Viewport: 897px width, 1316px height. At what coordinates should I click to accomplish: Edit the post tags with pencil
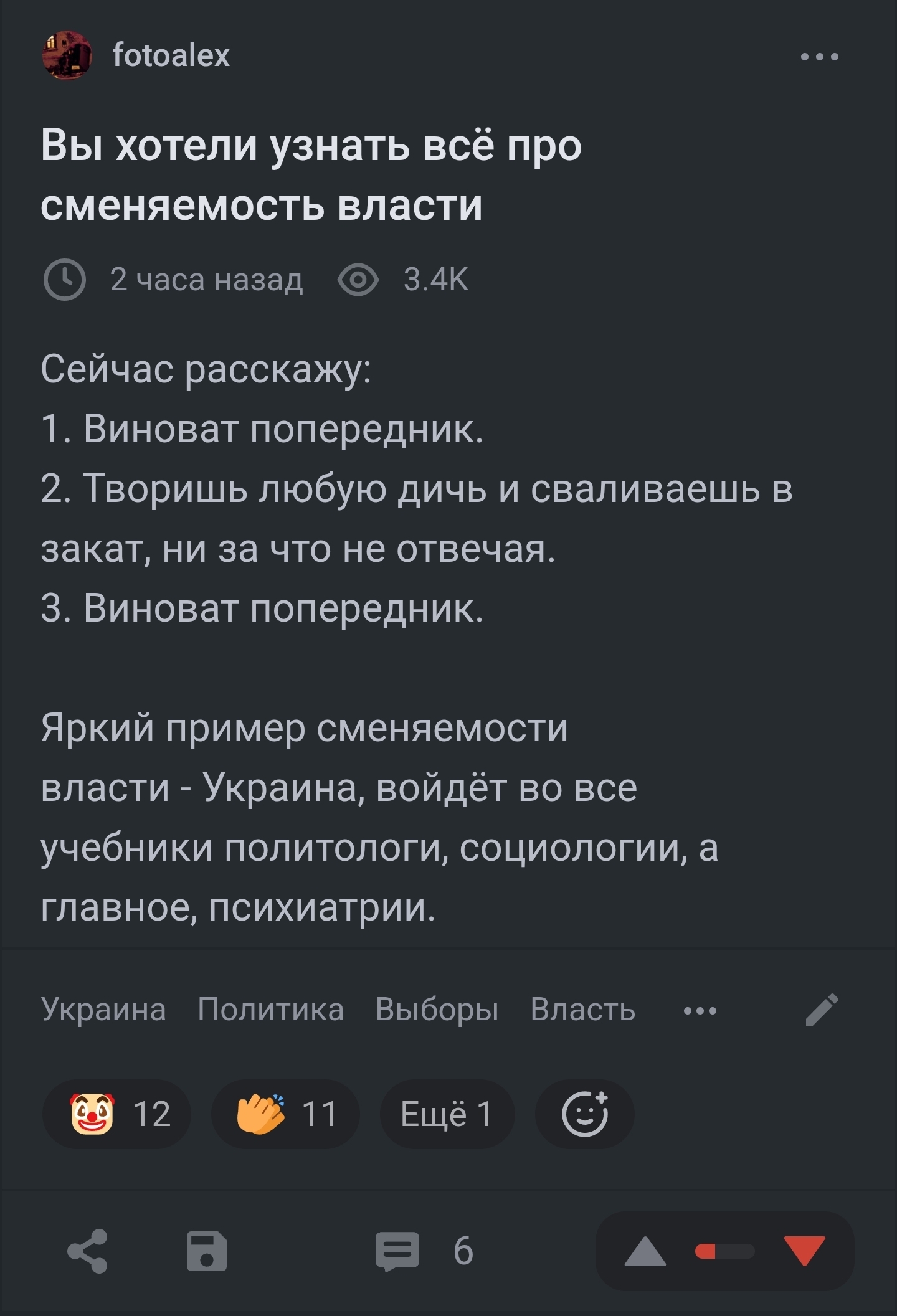click(x=822, y=1010)
